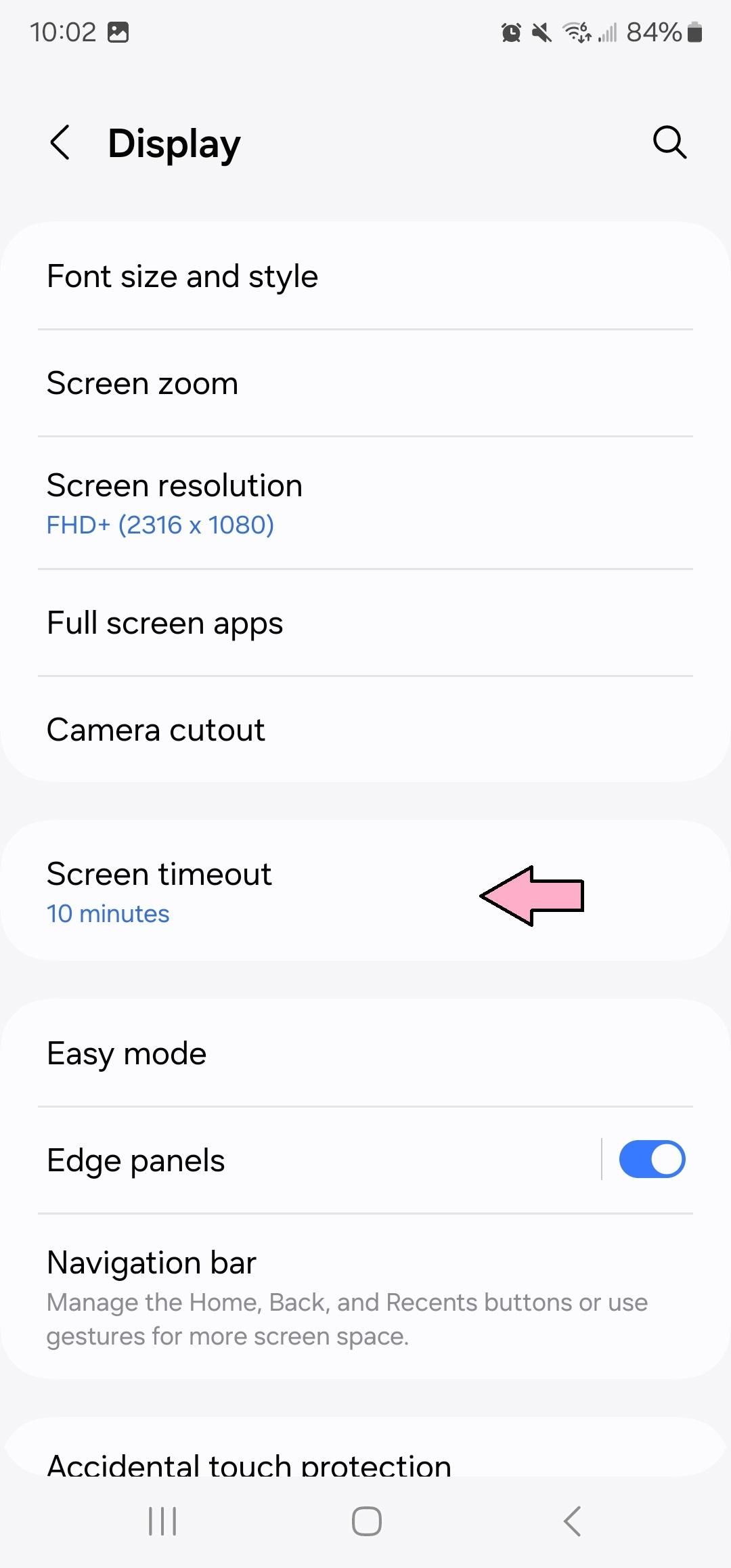Toggle the Edge panels switch off
Image resolution: width=731 pixels, height=1568 pixels.
tap(652, 1158)
